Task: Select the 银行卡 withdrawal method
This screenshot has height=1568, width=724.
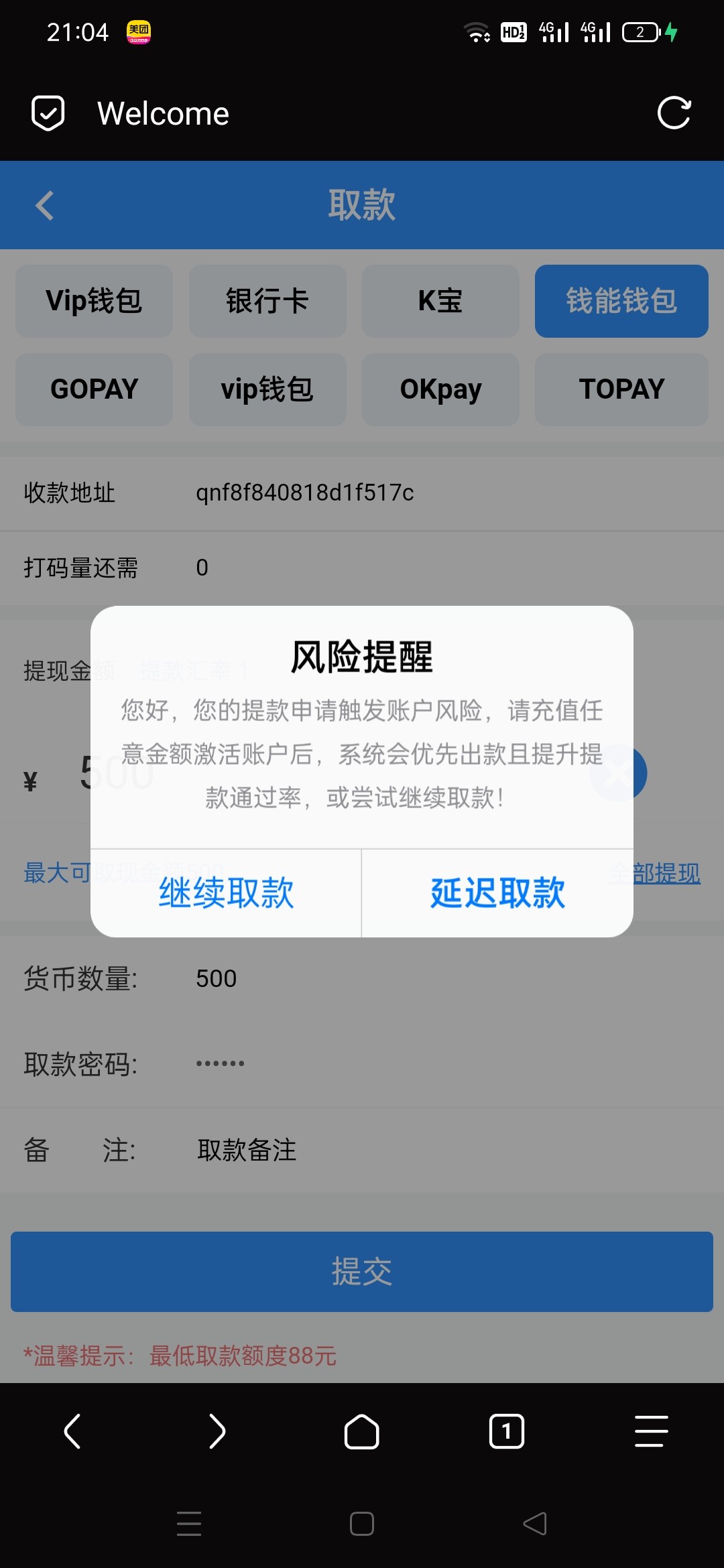Action: tap(267, 301)
